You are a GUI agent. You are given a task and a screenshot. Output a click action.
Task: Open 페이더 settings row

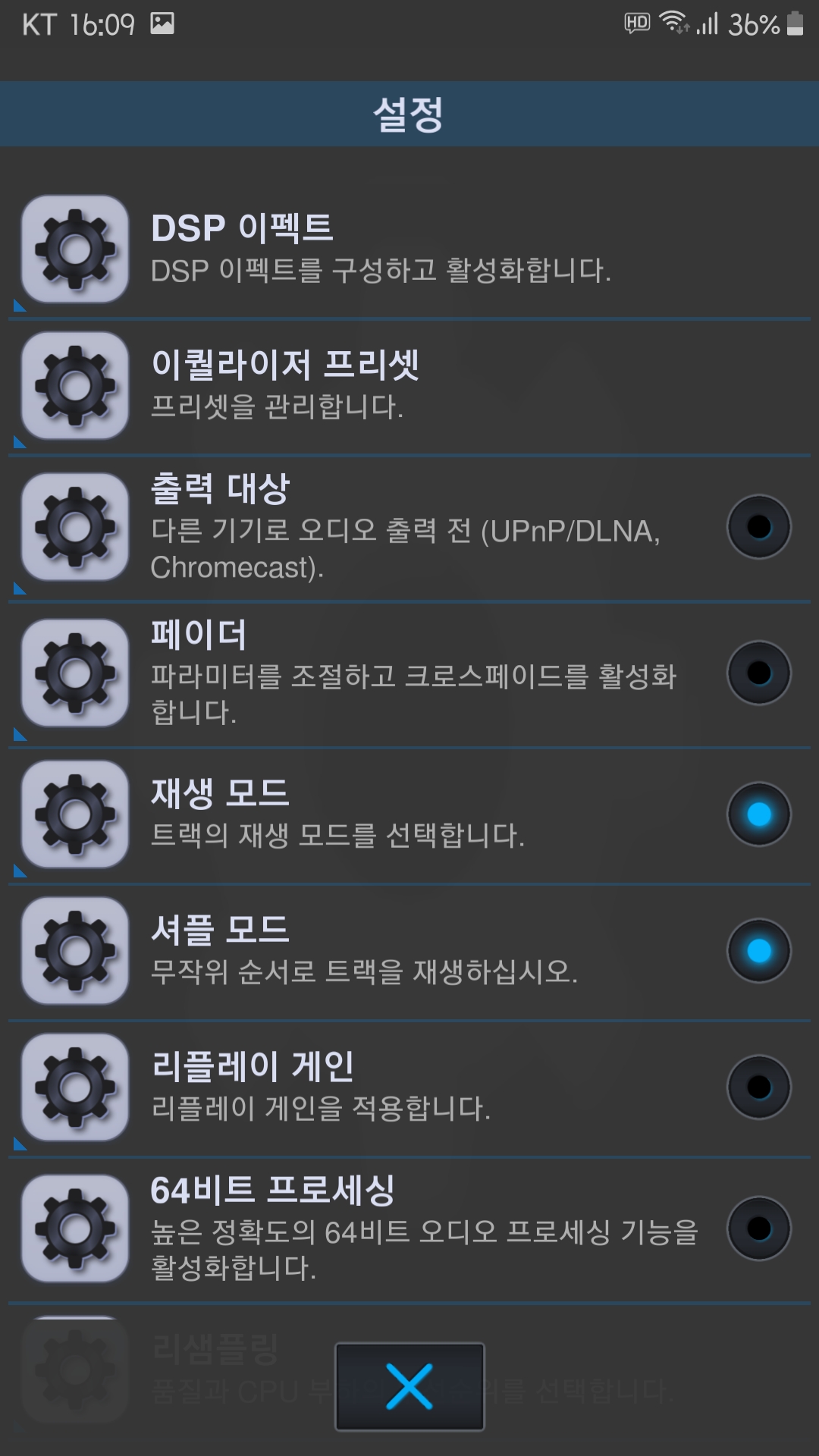(379, 673)
